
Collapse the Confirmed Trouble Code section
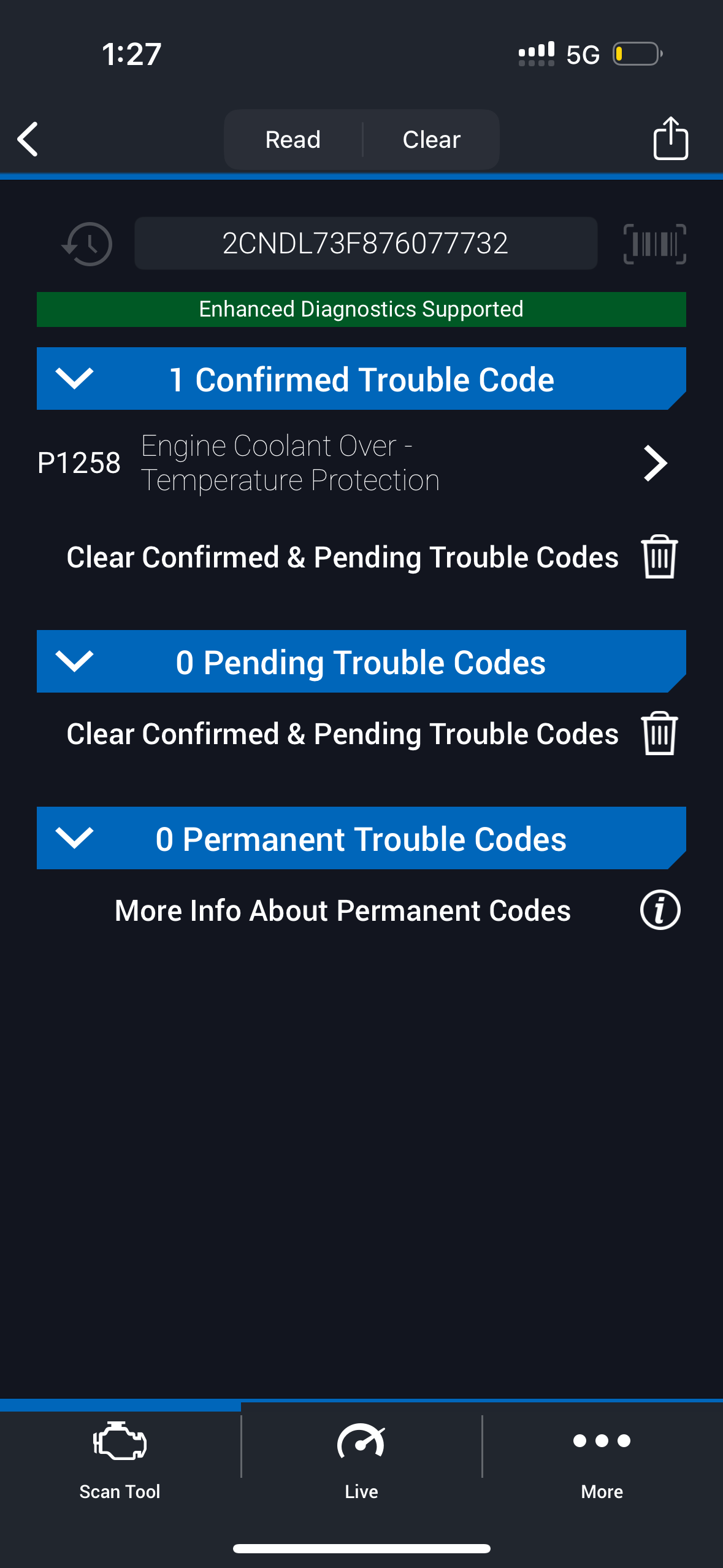tap(74, 379)
